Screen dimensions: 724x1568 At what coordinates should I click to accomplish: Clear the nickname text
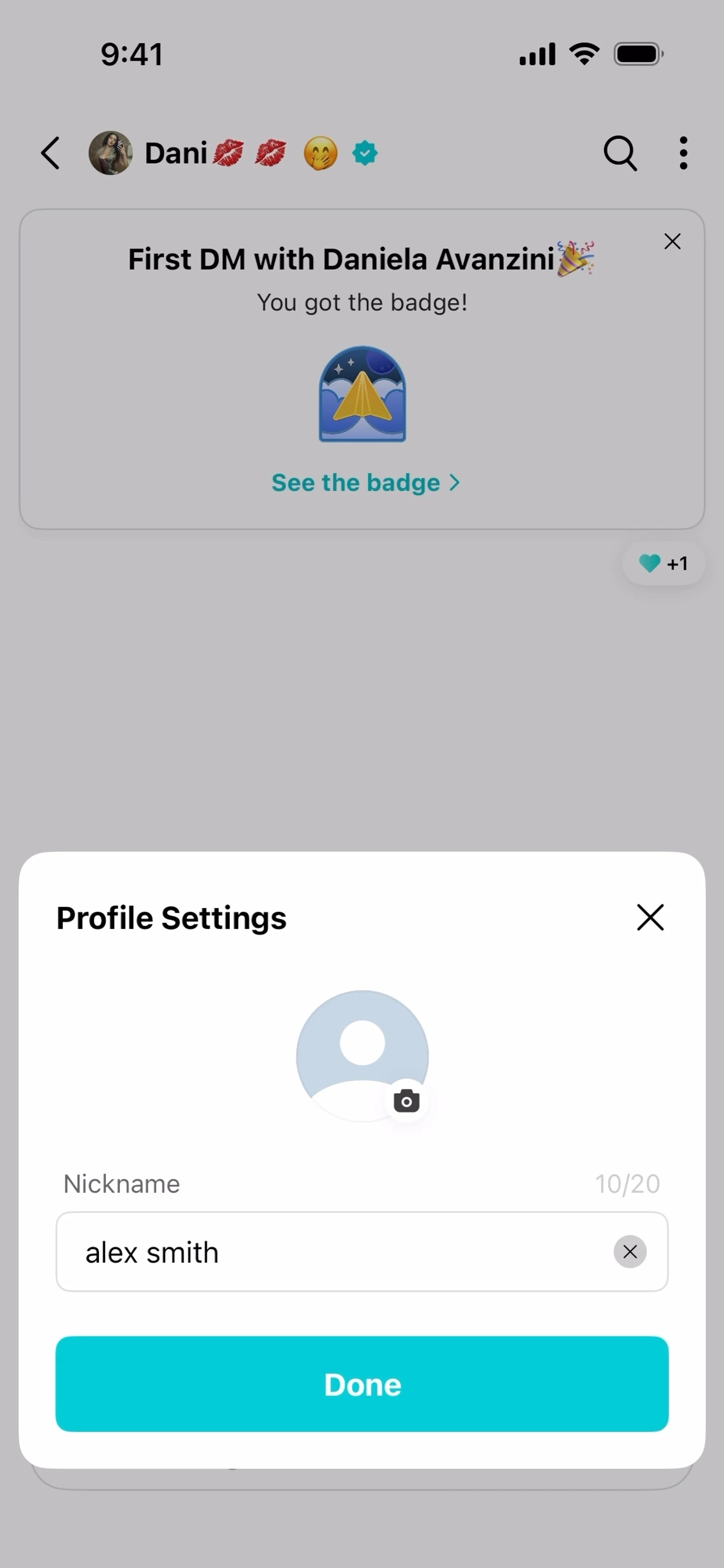tap(630, 1251)
